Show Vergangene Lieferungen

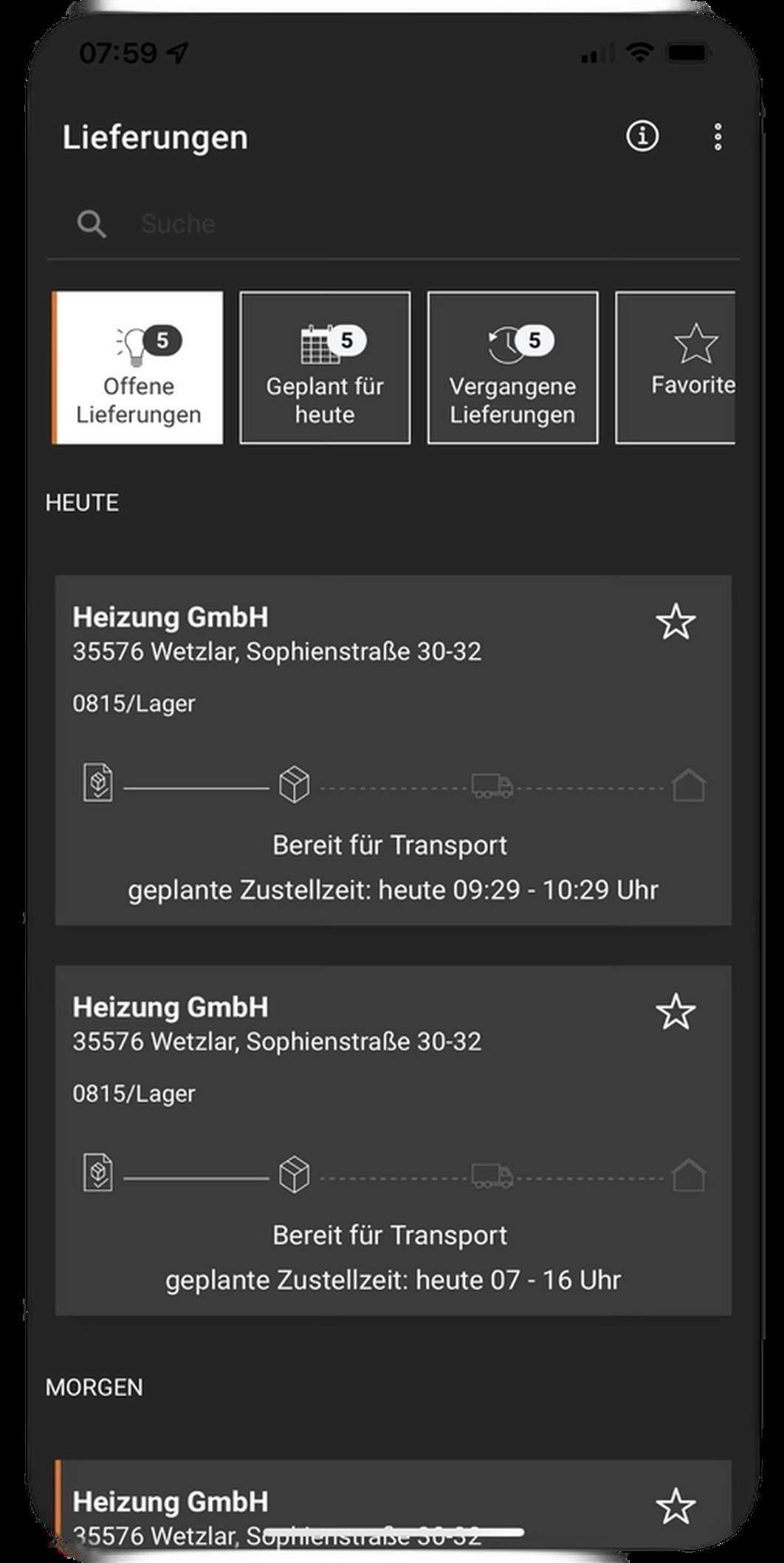pos(512,368)
